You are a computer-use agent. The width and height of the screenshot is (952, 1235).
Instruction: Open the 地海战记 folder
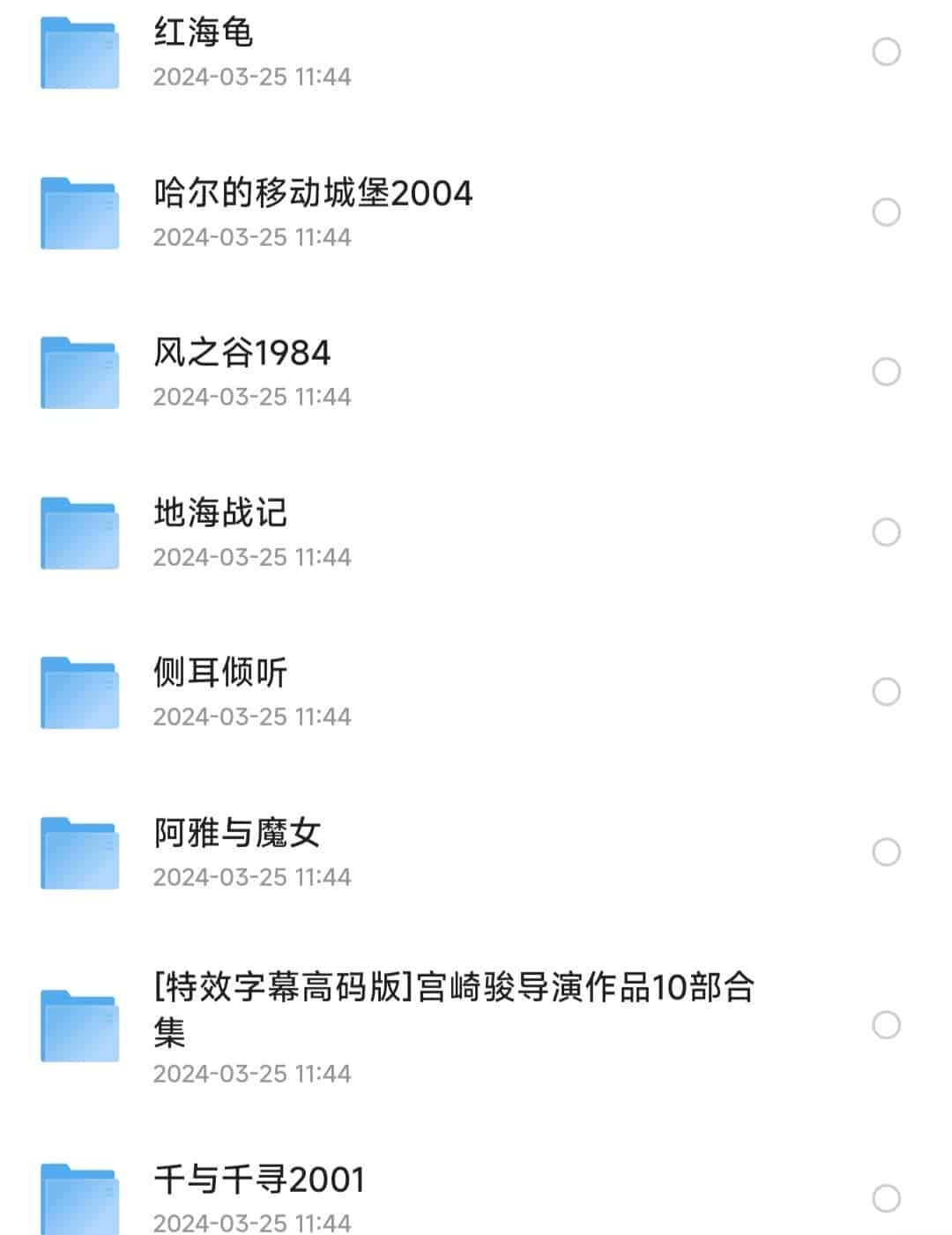coord(220,513)
